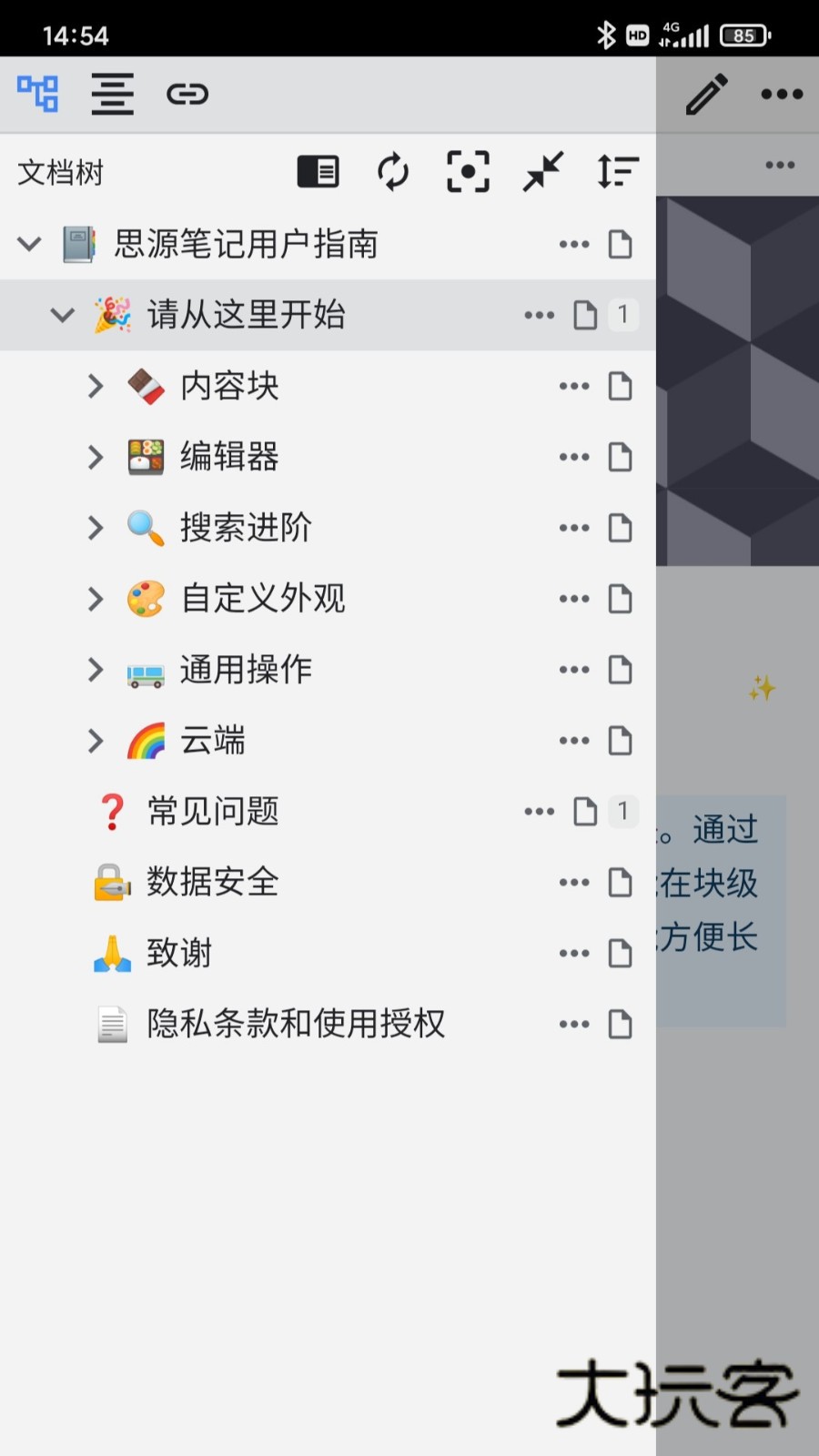The image size is (819, 1456).
Task: Create a new document under 云端
Action: click(621, 741)
